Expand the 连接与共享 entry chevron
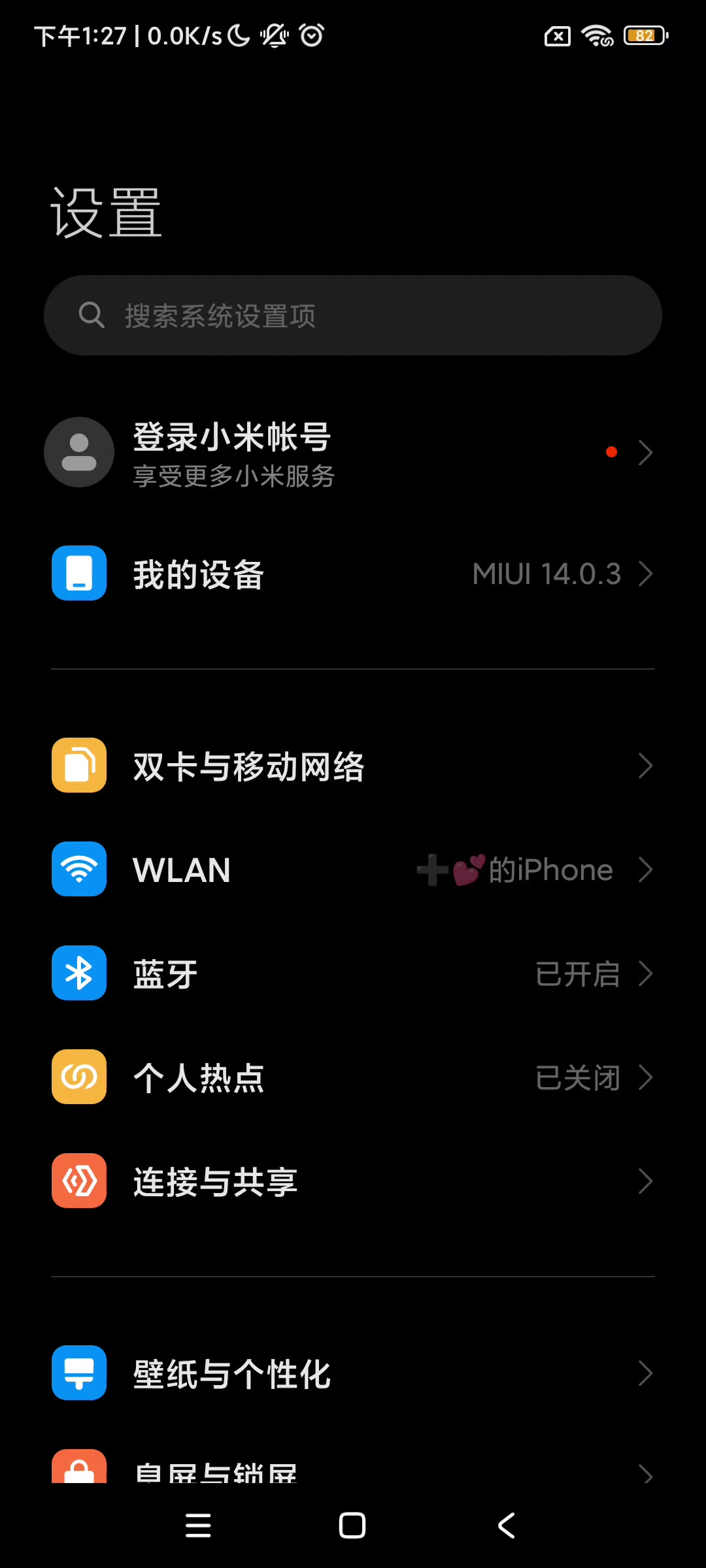The image size is (706, 1568). (x=645, y=1181)
